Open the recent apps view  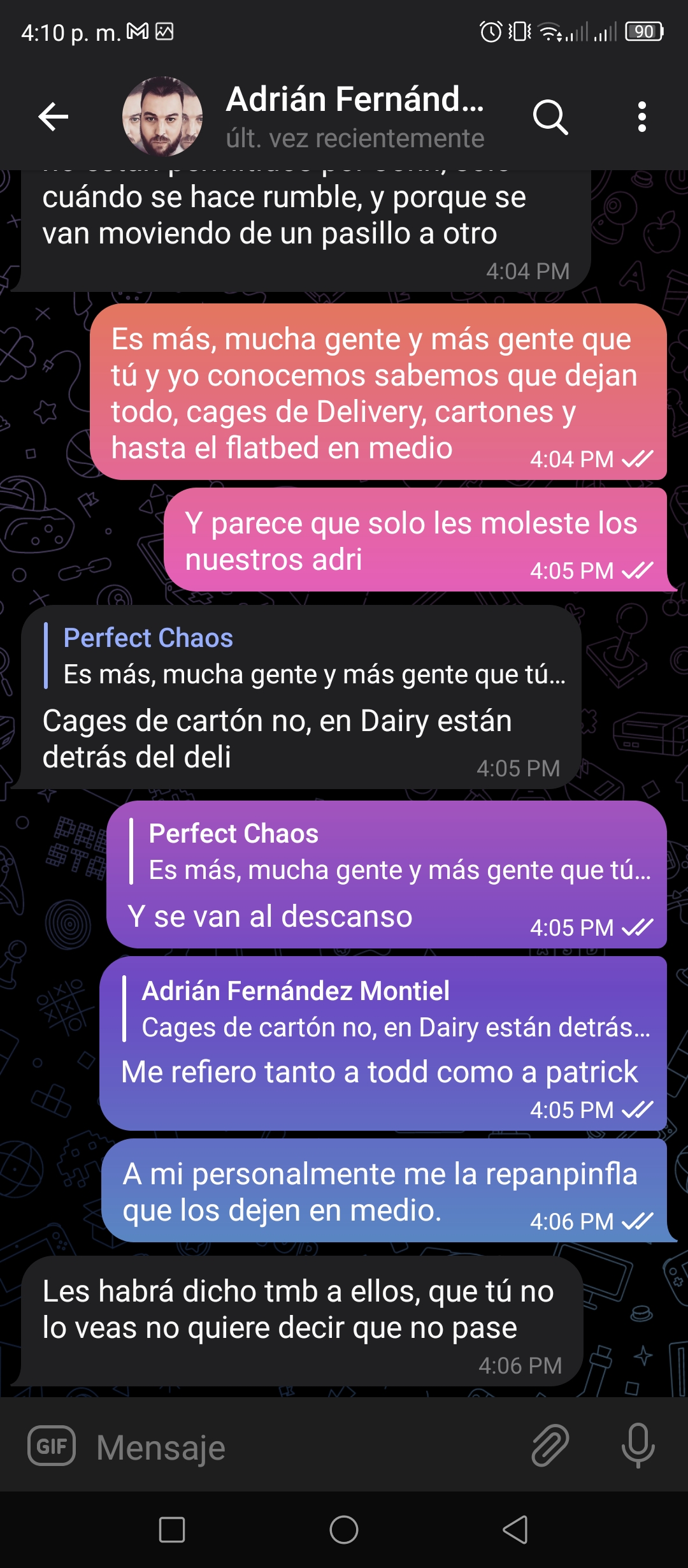pyautogui.click(x=172, y=1529)
